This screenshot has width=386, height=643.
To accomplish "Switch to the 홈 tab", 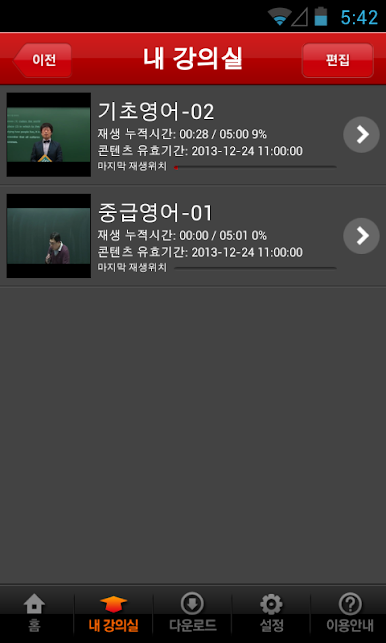I will point(34,614).
